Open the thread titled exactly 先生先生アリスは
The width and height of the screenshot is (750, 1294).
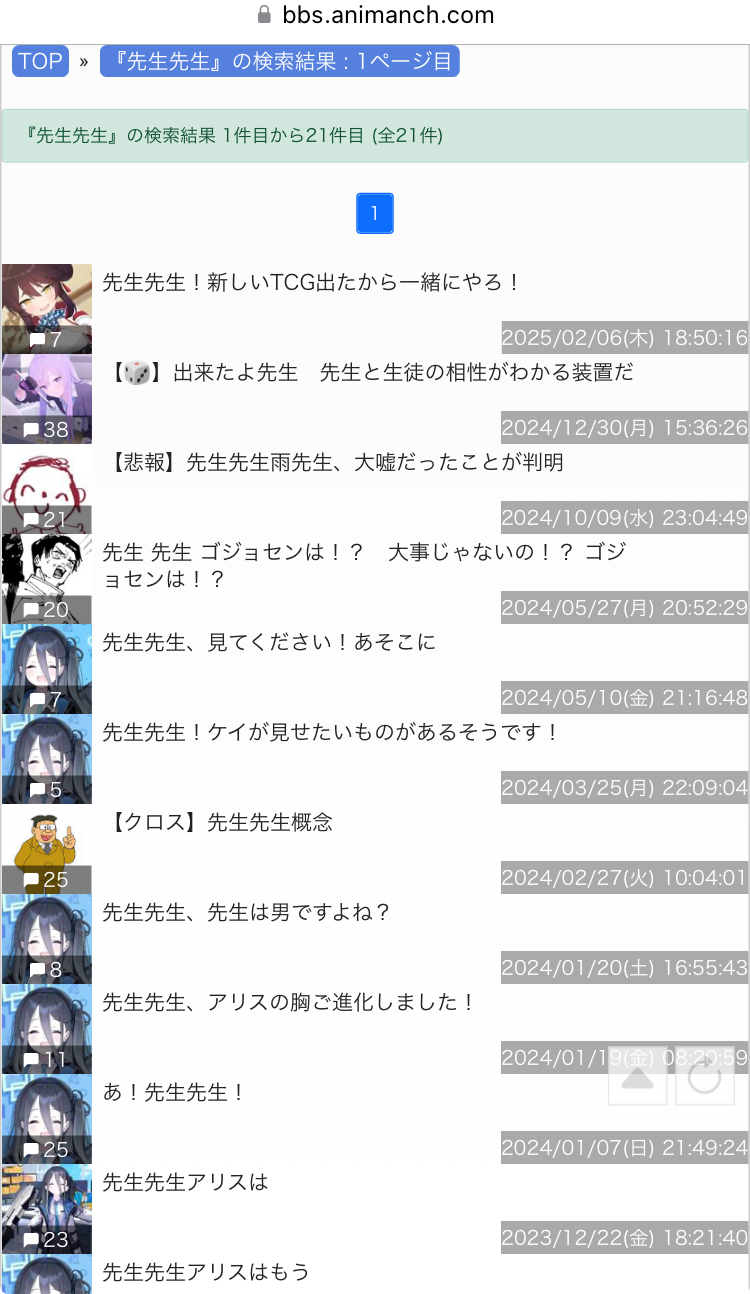pyautogui.click(x=186, y=1182)
